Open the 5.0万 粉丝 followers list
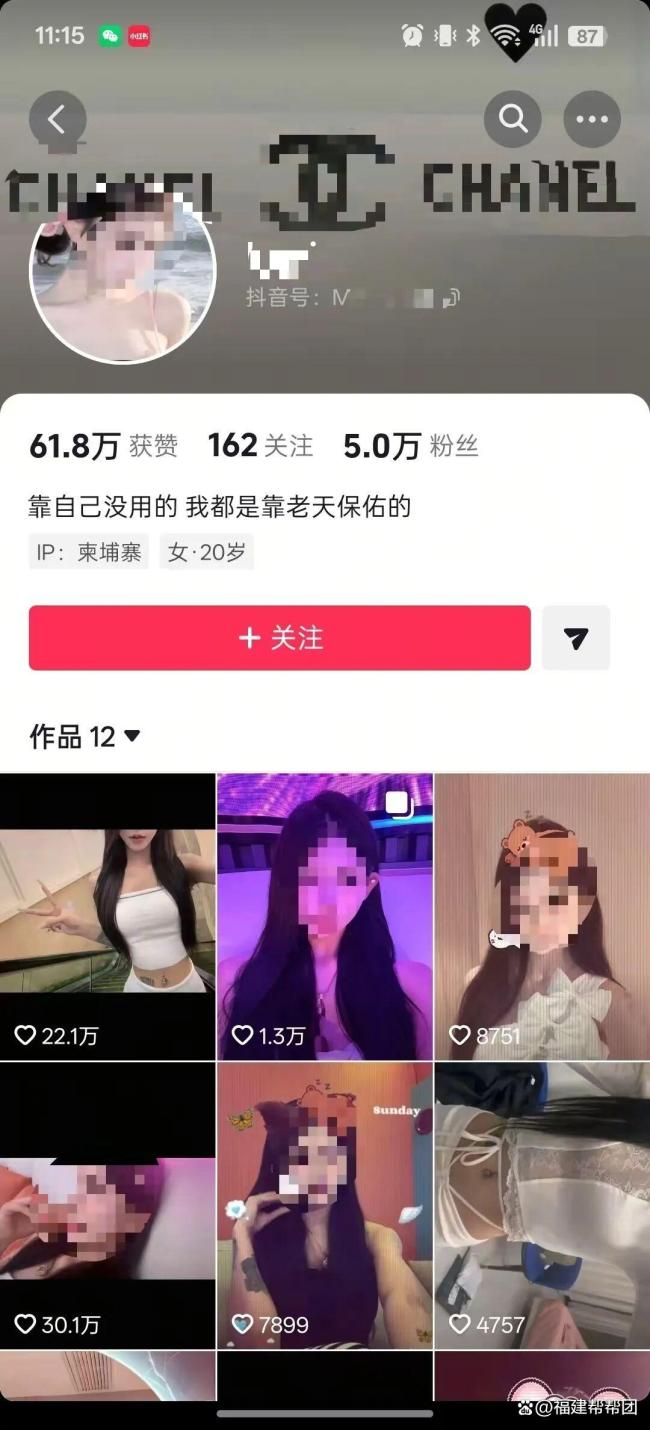Image resolution: width=650 pixels, height=1430 pixels. [x=410, y=446]
